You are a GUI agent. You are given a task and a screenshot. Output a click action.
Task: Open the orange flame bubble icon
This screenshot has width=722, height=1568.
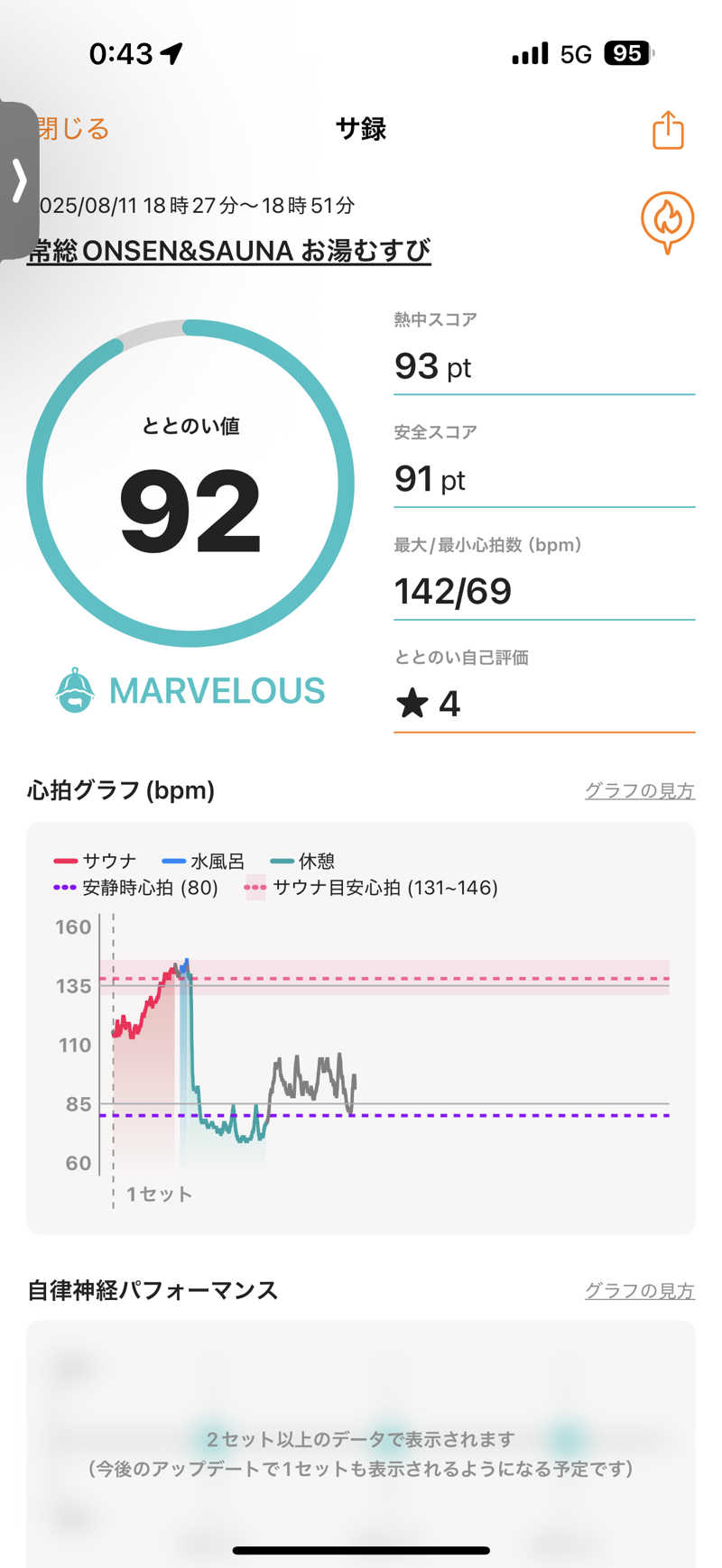tap(667, 221)
